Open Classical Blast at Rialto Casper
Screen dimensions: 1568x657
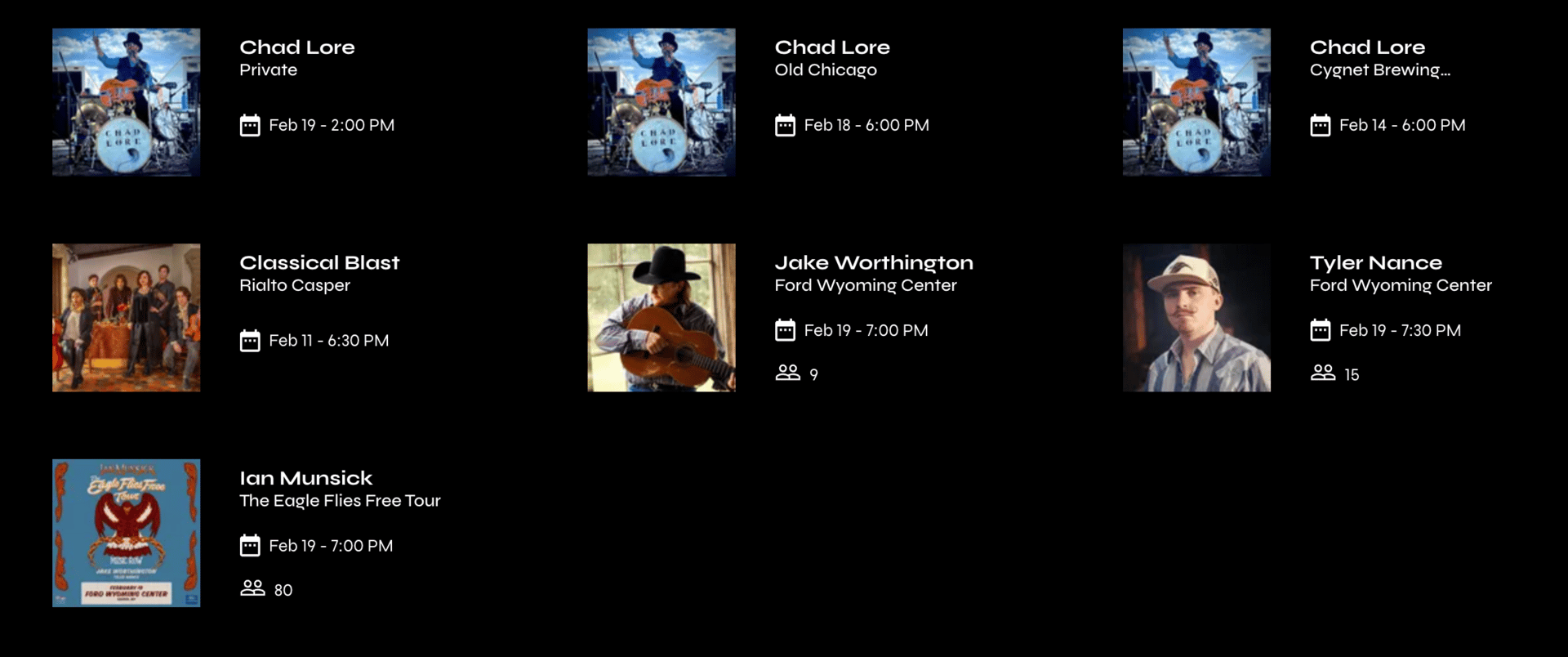pyautogui.click(x=318, y=263)
